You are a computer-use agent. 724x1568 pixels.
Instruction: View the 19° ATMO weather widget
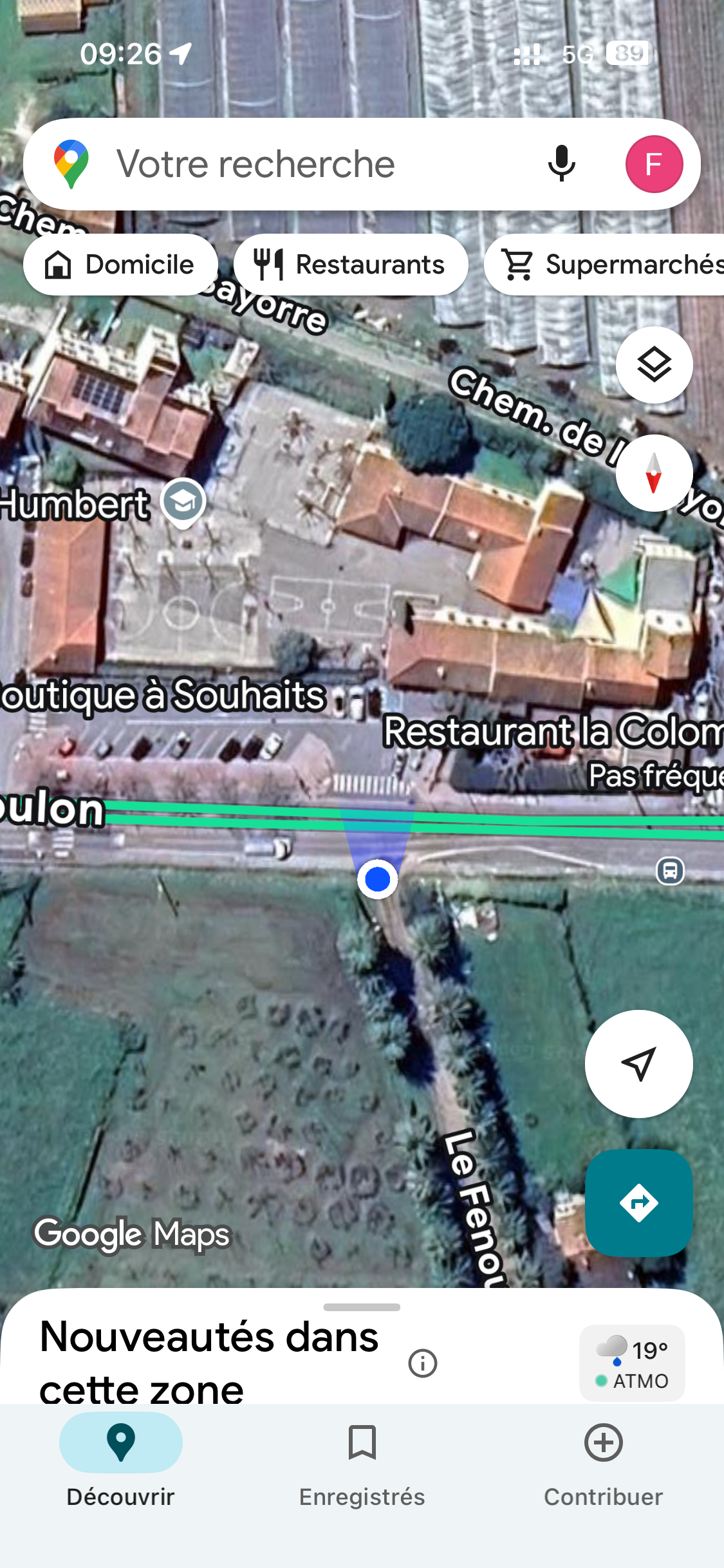coord(632,1363)
